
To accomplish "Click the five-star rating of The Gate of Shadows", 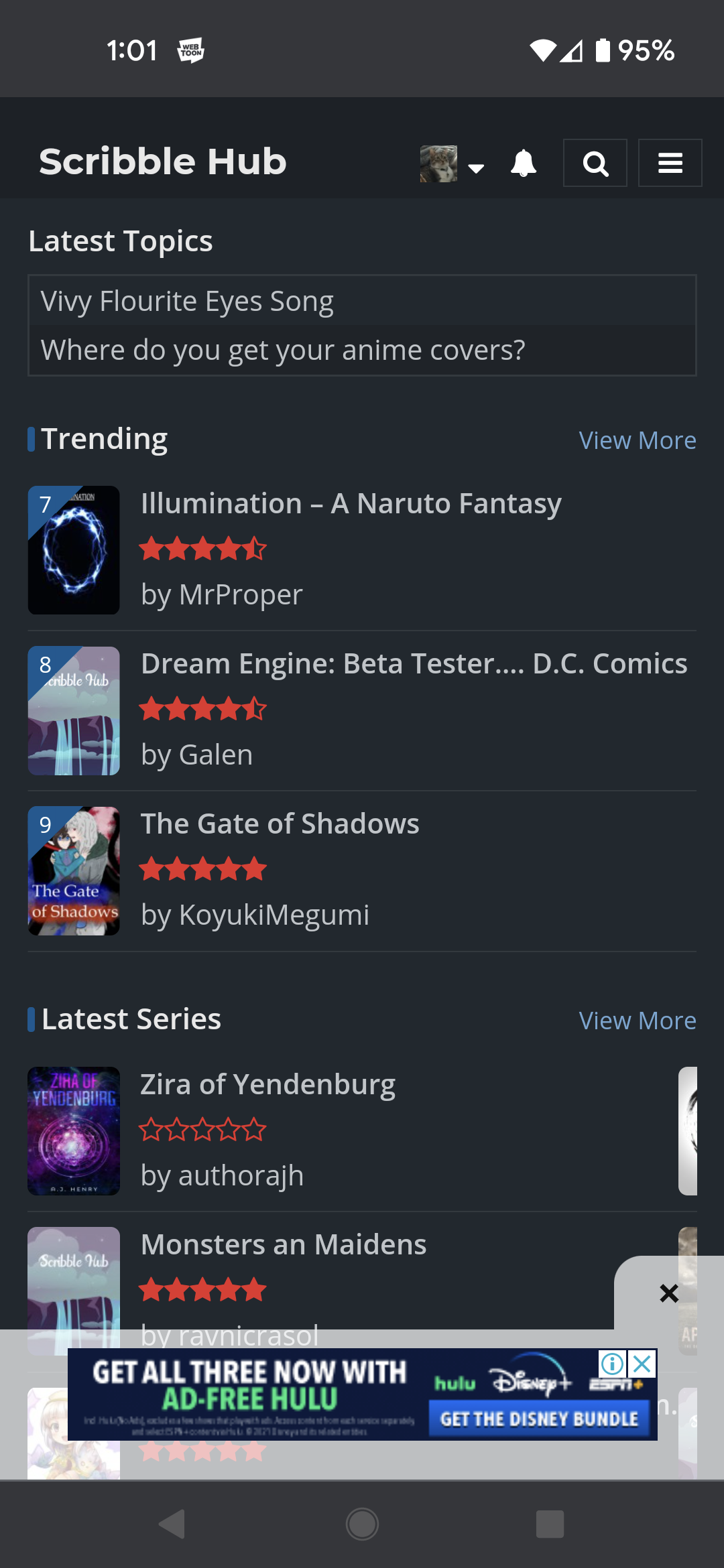I will point(203,868).
